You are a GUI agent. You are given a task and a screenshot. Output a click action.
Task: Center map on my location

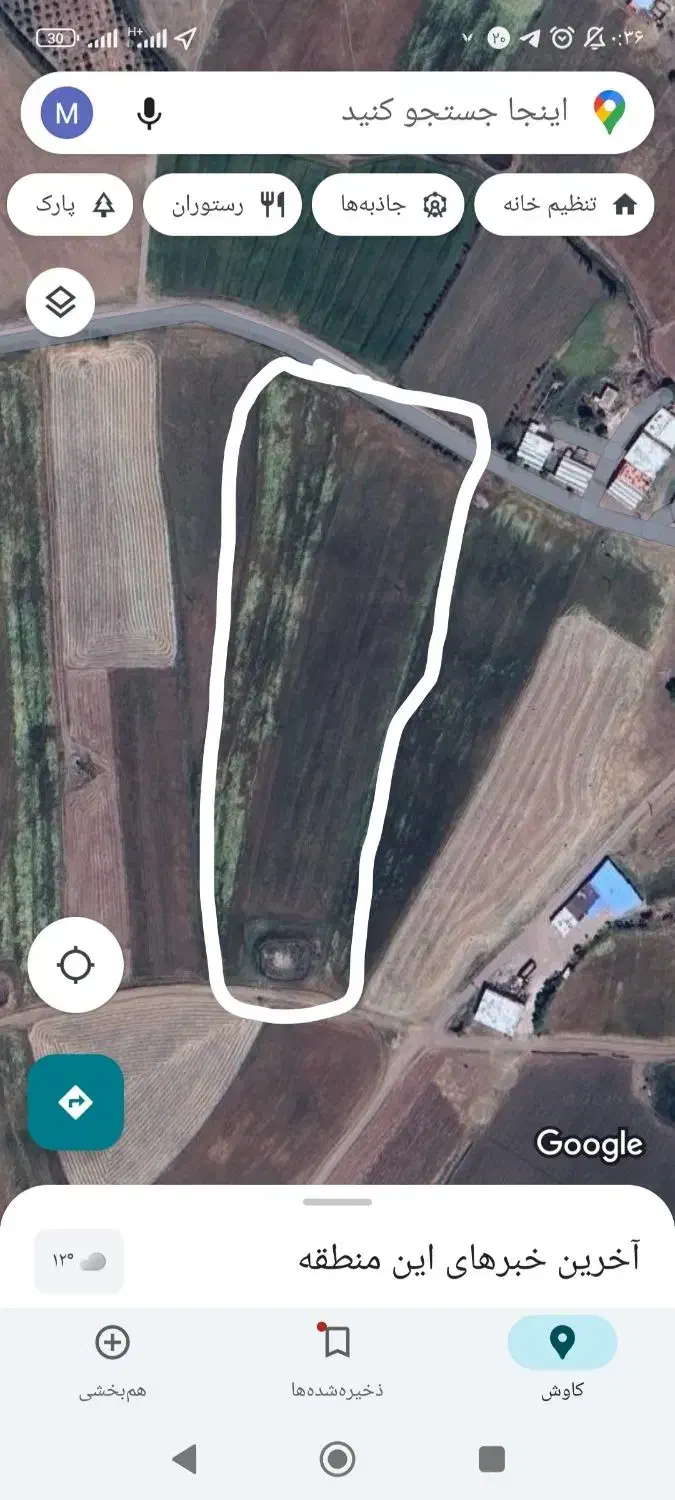pos(75,965)
